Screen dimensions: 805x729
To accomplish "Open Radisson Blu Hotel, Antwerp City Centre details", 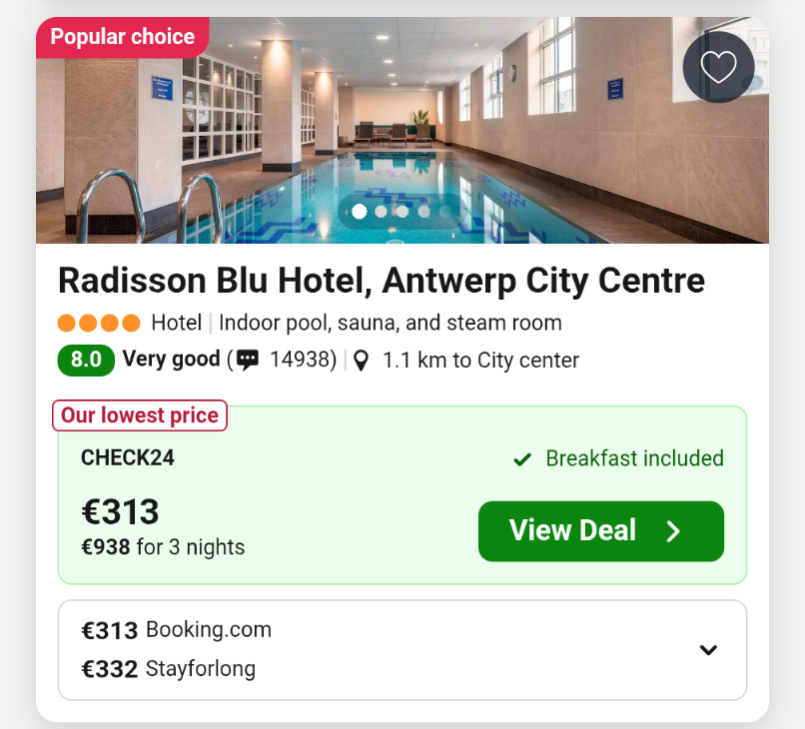I will (x=381, y=281).
